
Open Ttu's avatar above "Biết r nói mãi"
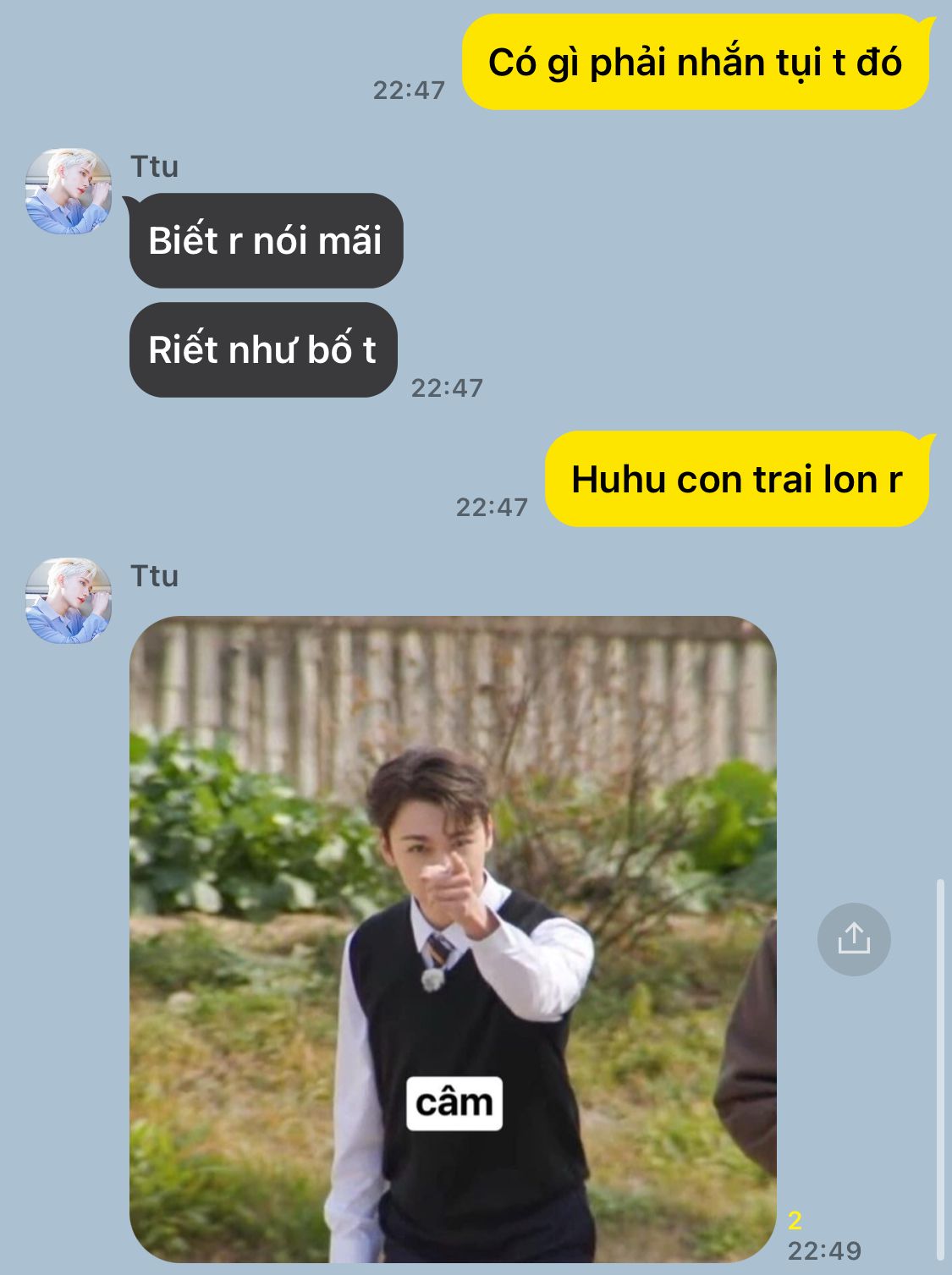[69, 191]
